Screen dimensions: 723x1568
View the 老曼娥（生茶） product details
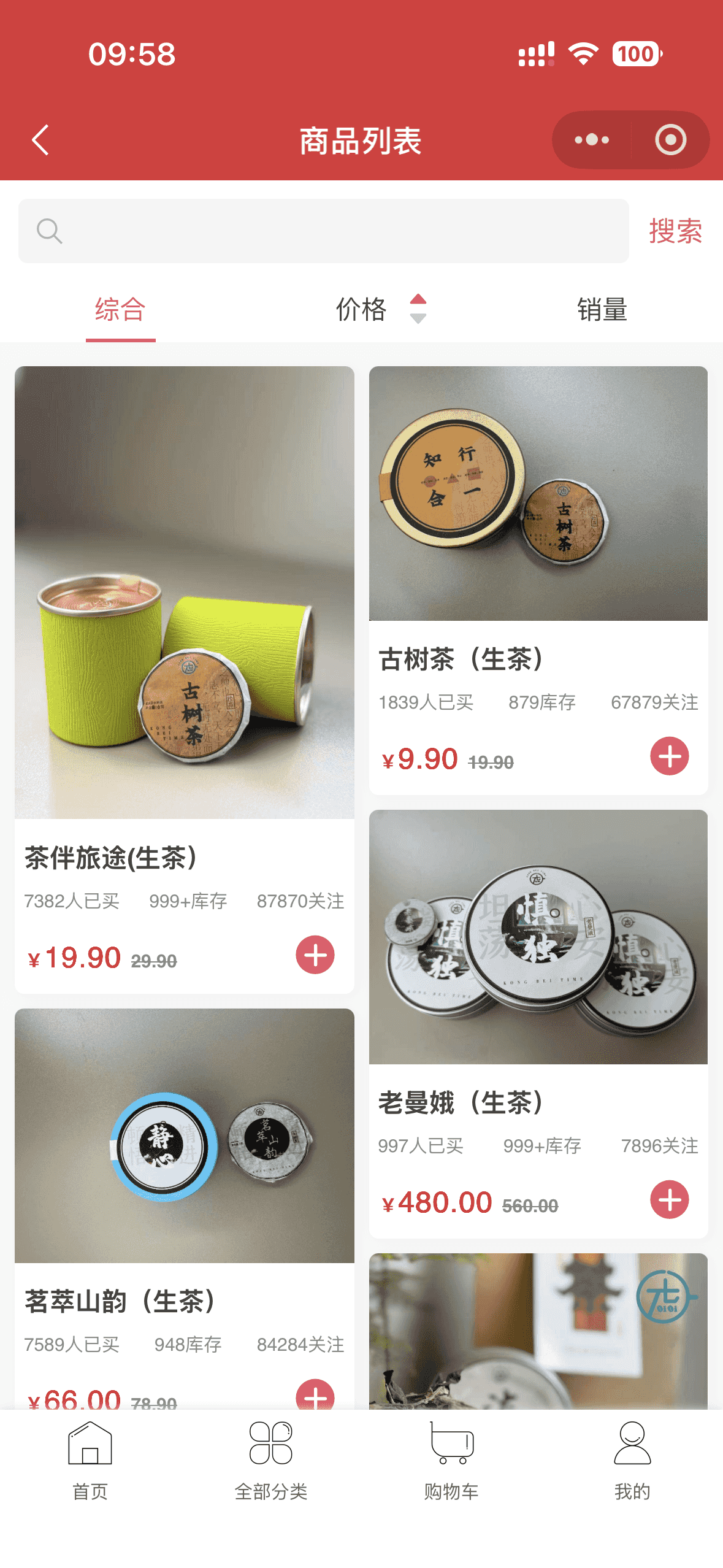coord(538,939)
